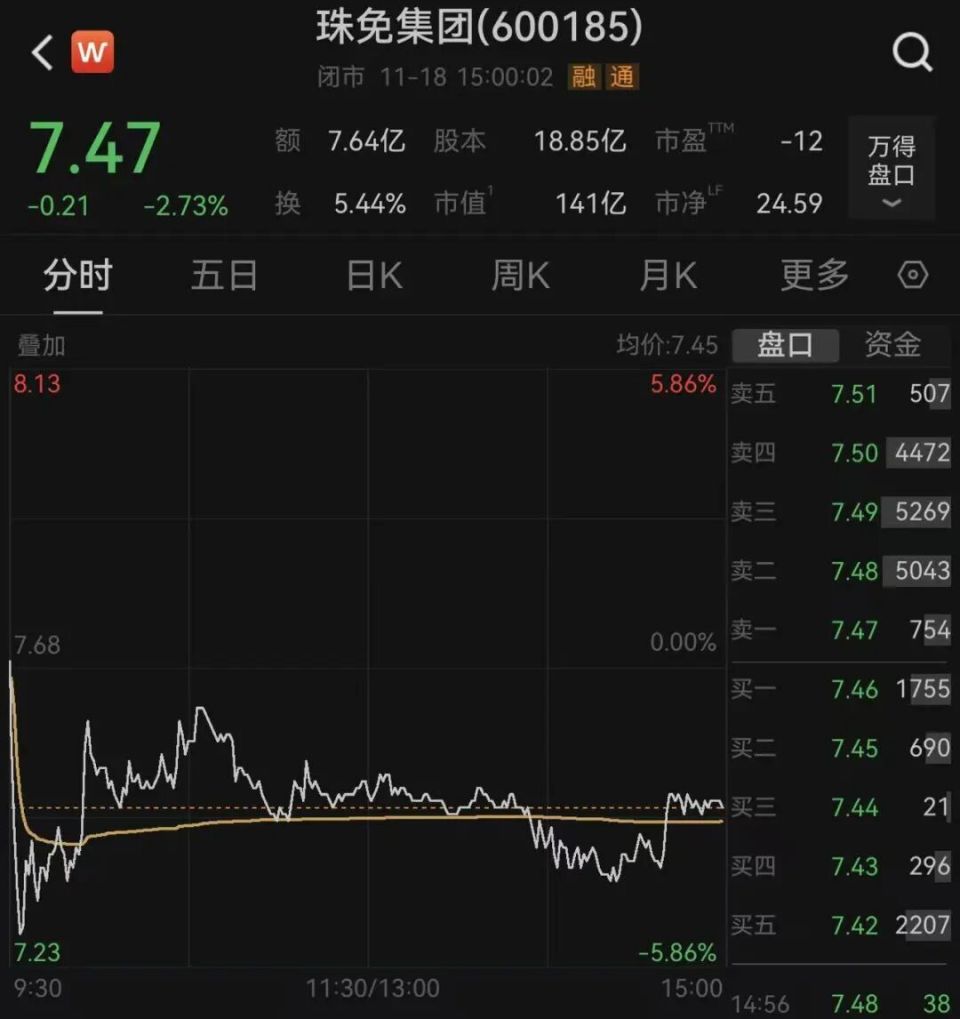Switch to the 资金 funds flow tab
Image resolution: width=960 pixels, height=1019 pixels.
pyautogui.click(x=893, y=344)
